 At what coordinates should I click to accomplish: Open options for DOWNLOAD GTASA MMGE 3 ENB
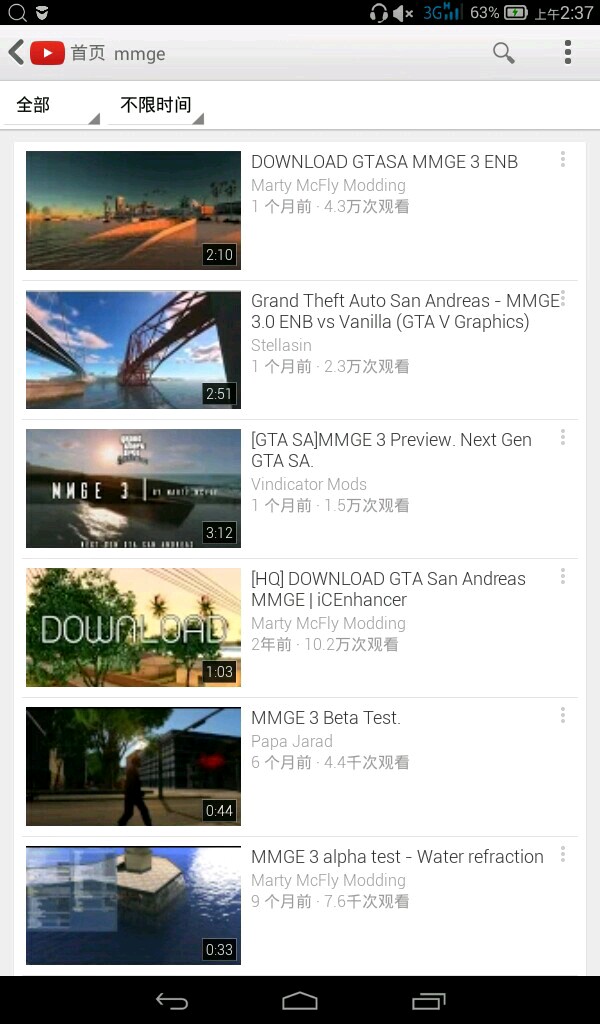(563, 160)
